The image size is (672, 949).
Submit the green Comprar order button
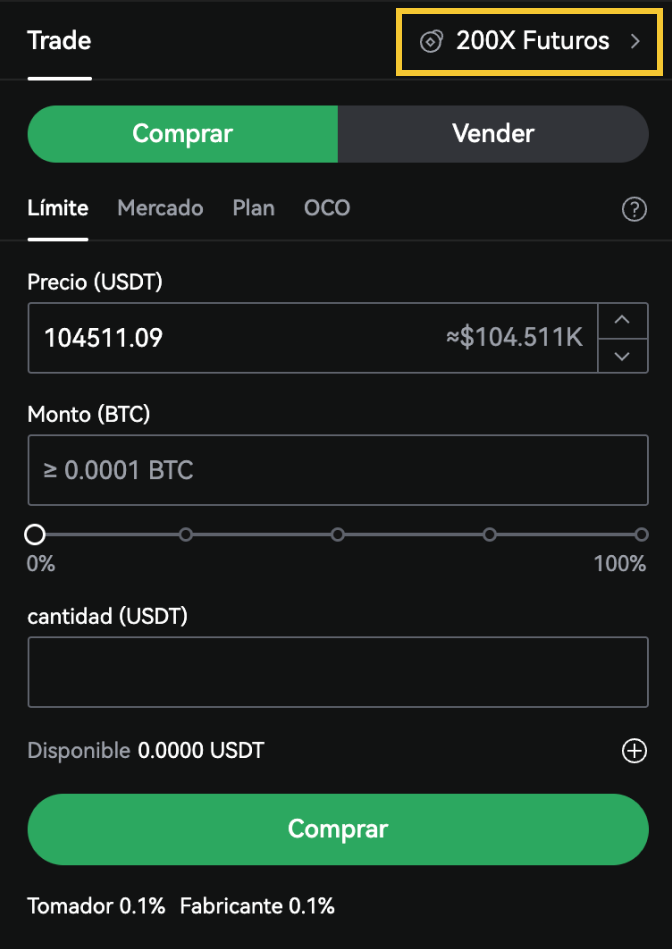[x=338, y=829]
